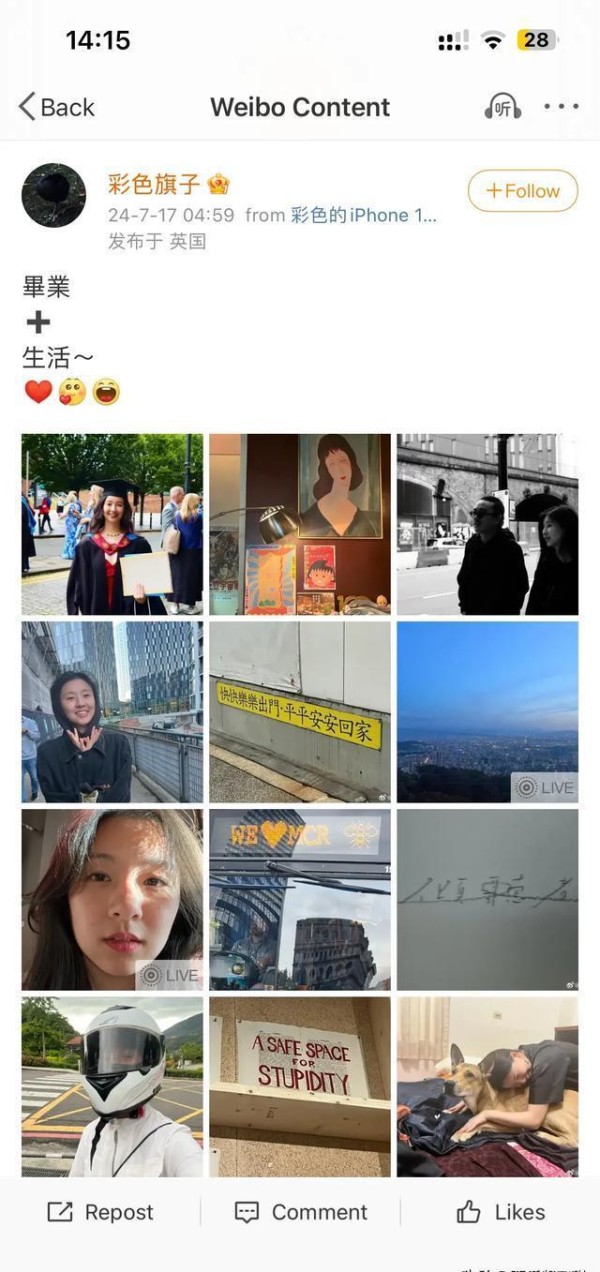The height and width of the screenshot is (1272, 600).
Task: Open the black-and-white couple photo
Action: (x=487, y=524)
